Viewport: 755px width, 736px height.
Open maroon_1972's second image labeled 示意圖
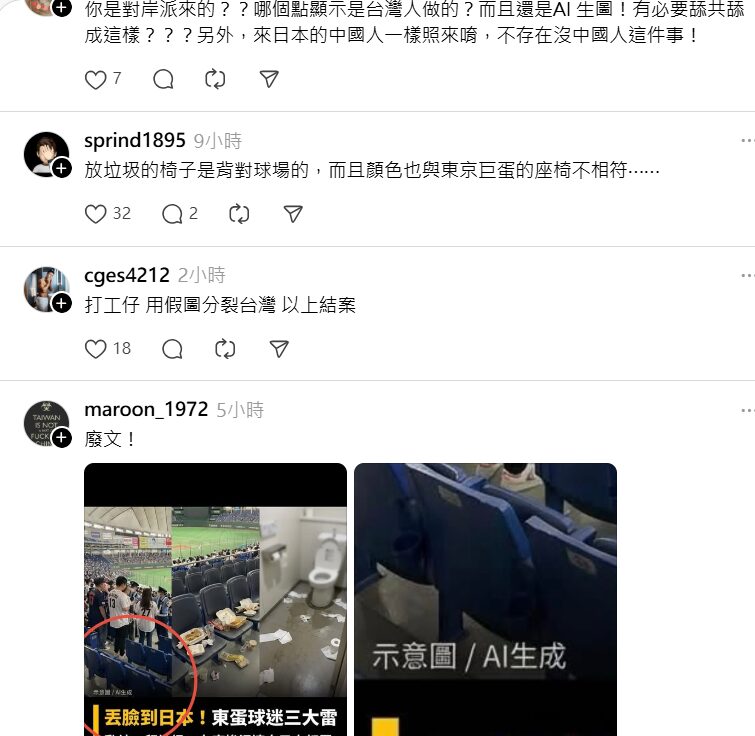(485, 598)
